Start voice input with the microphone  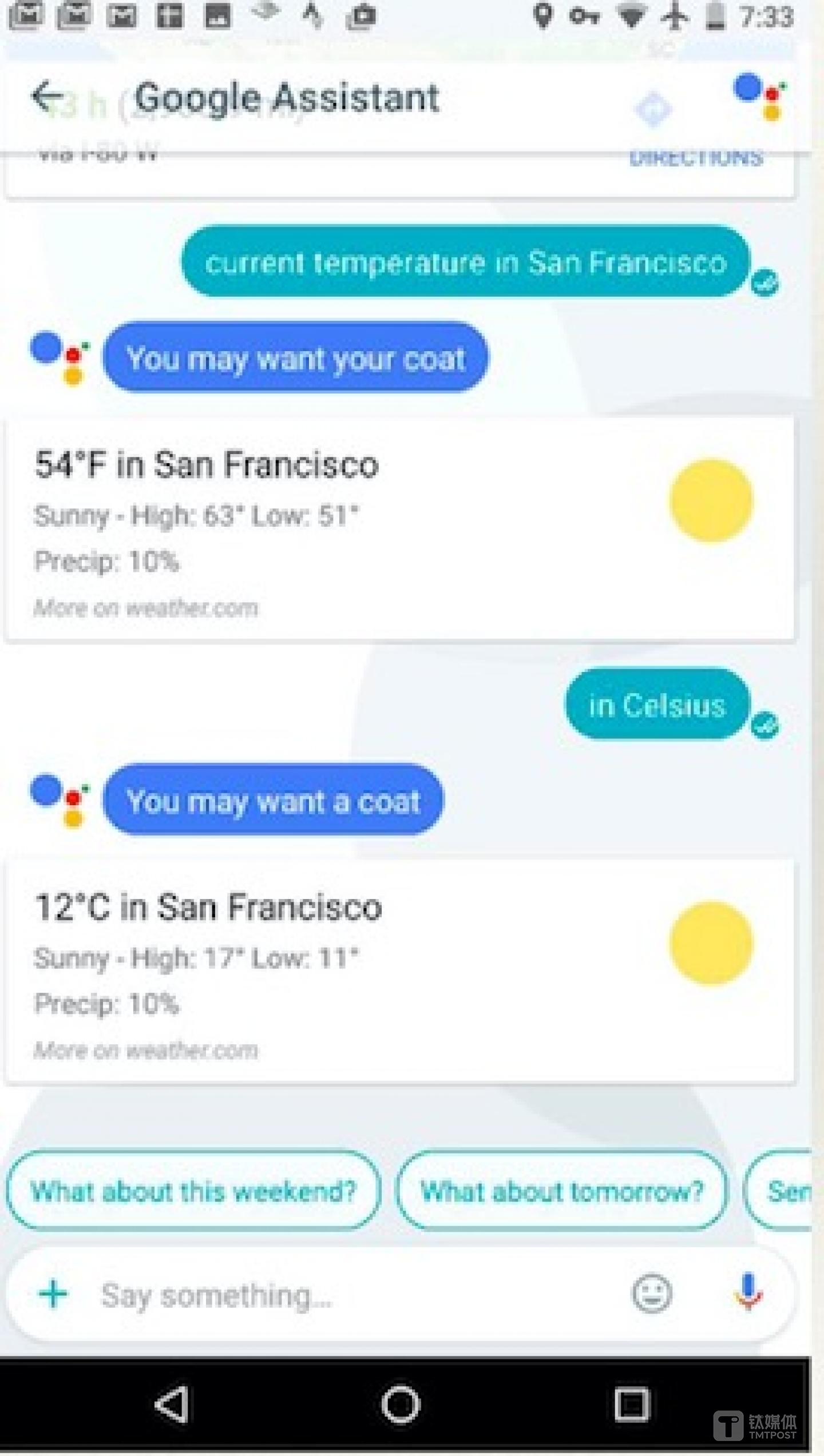748,1292
